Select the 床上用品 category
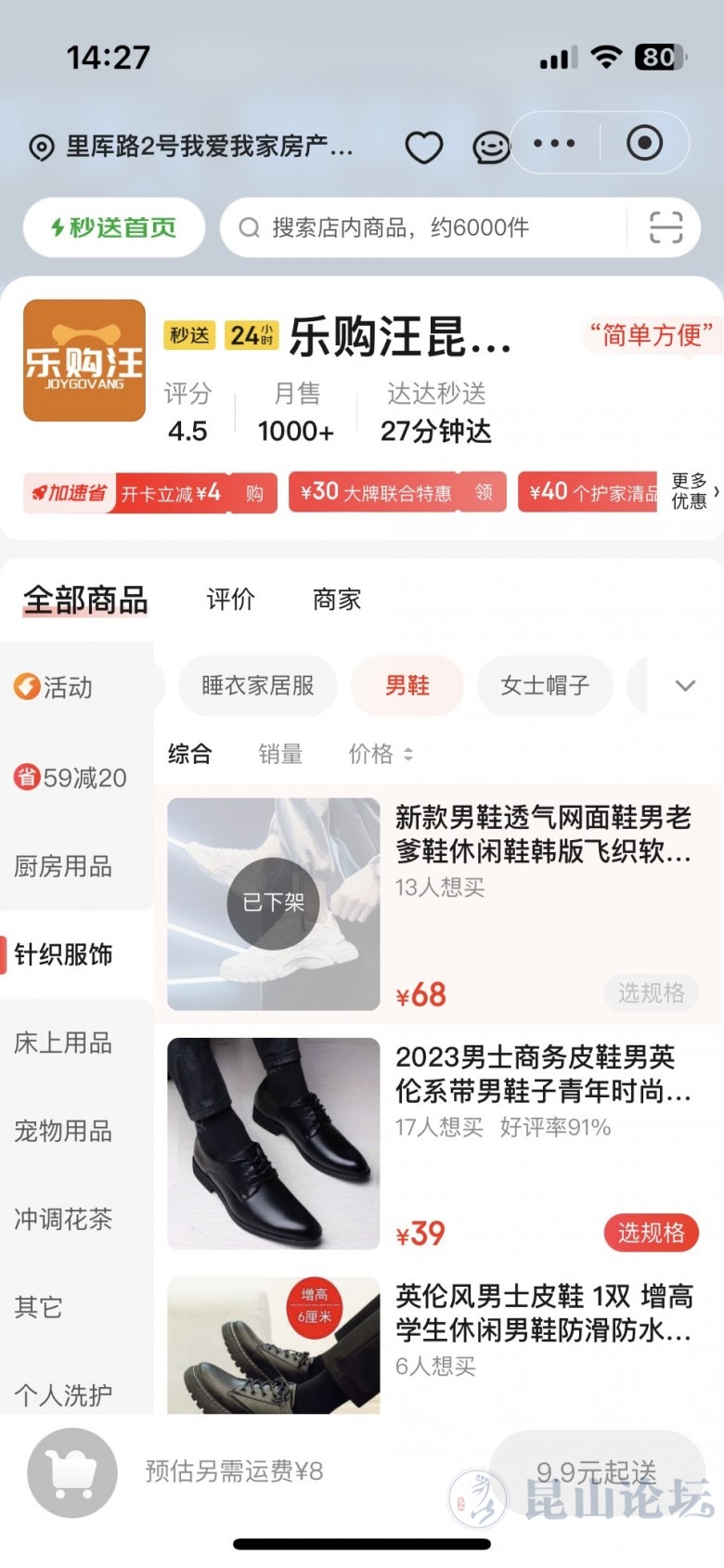The image size is (724, 1568). (63, 1043)
